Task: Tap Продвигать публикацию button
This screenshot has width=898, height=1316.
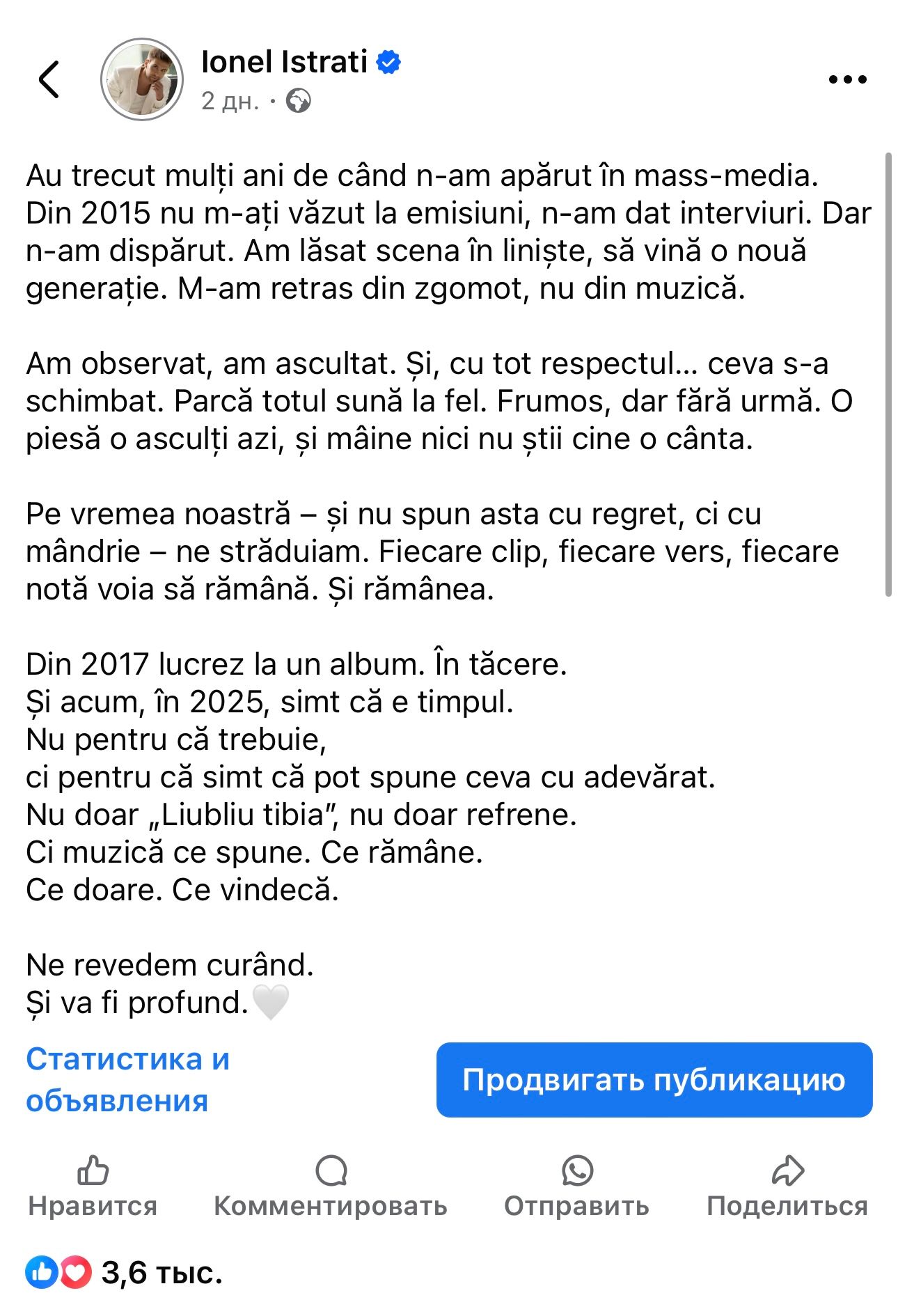Action: (x=654, y=1080)
